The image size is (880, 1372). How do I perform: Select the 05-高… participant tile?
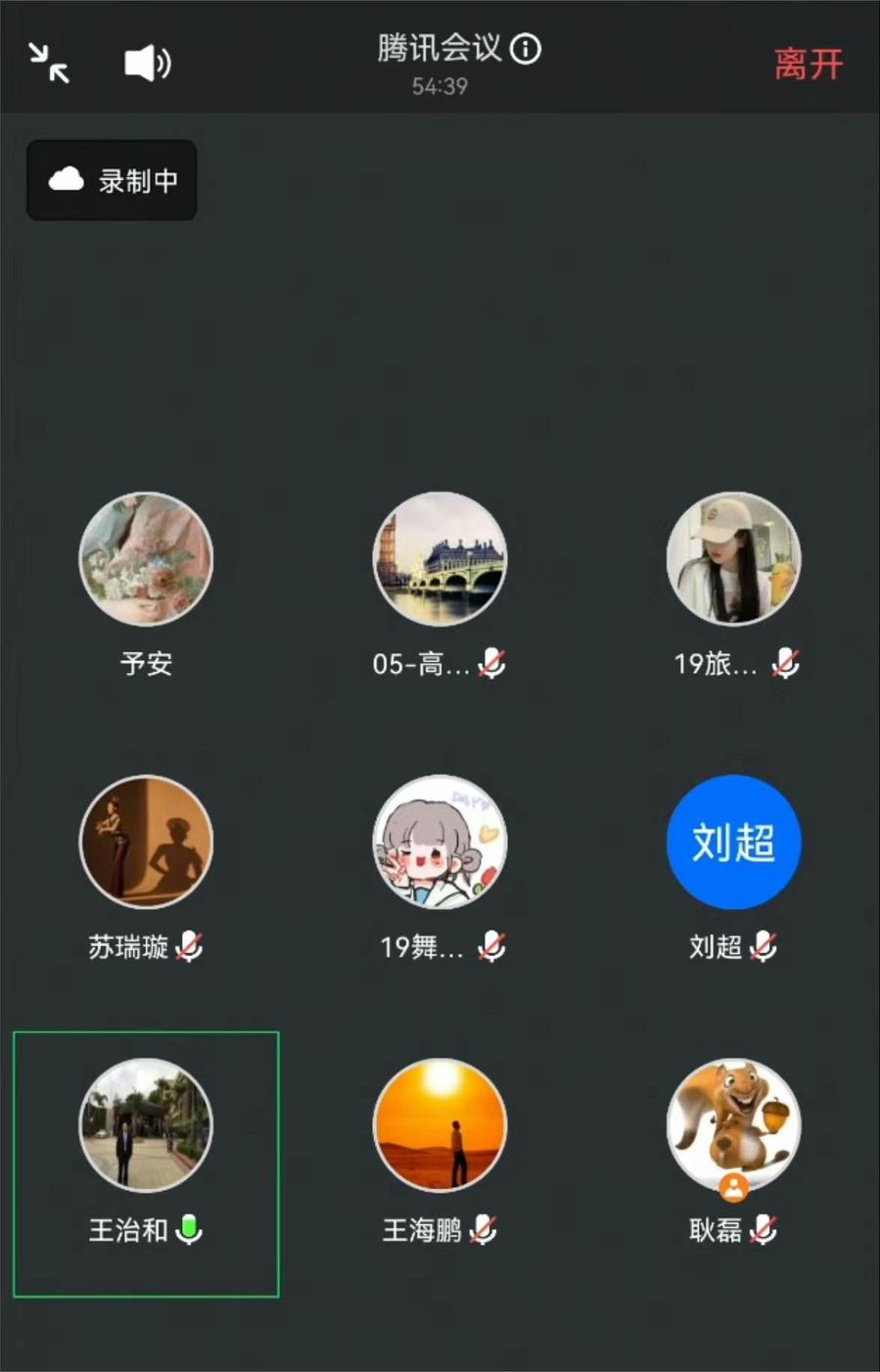click(x=440, y=560)
